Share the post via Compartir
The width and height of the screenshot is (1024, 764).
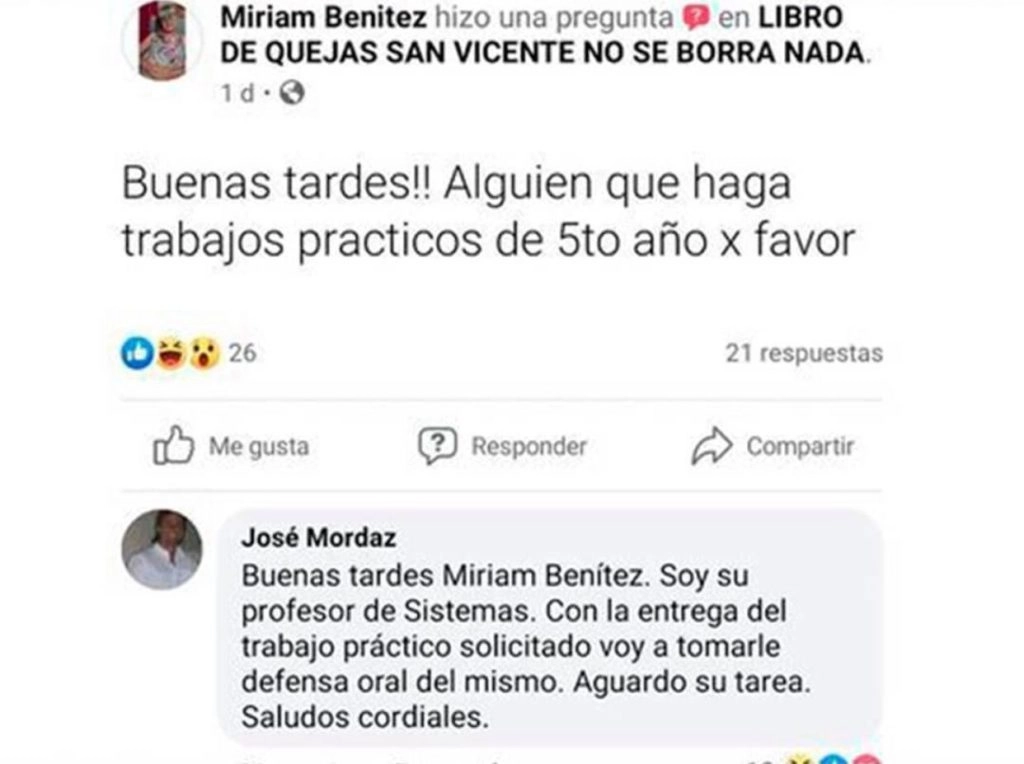tap(773, 447)
